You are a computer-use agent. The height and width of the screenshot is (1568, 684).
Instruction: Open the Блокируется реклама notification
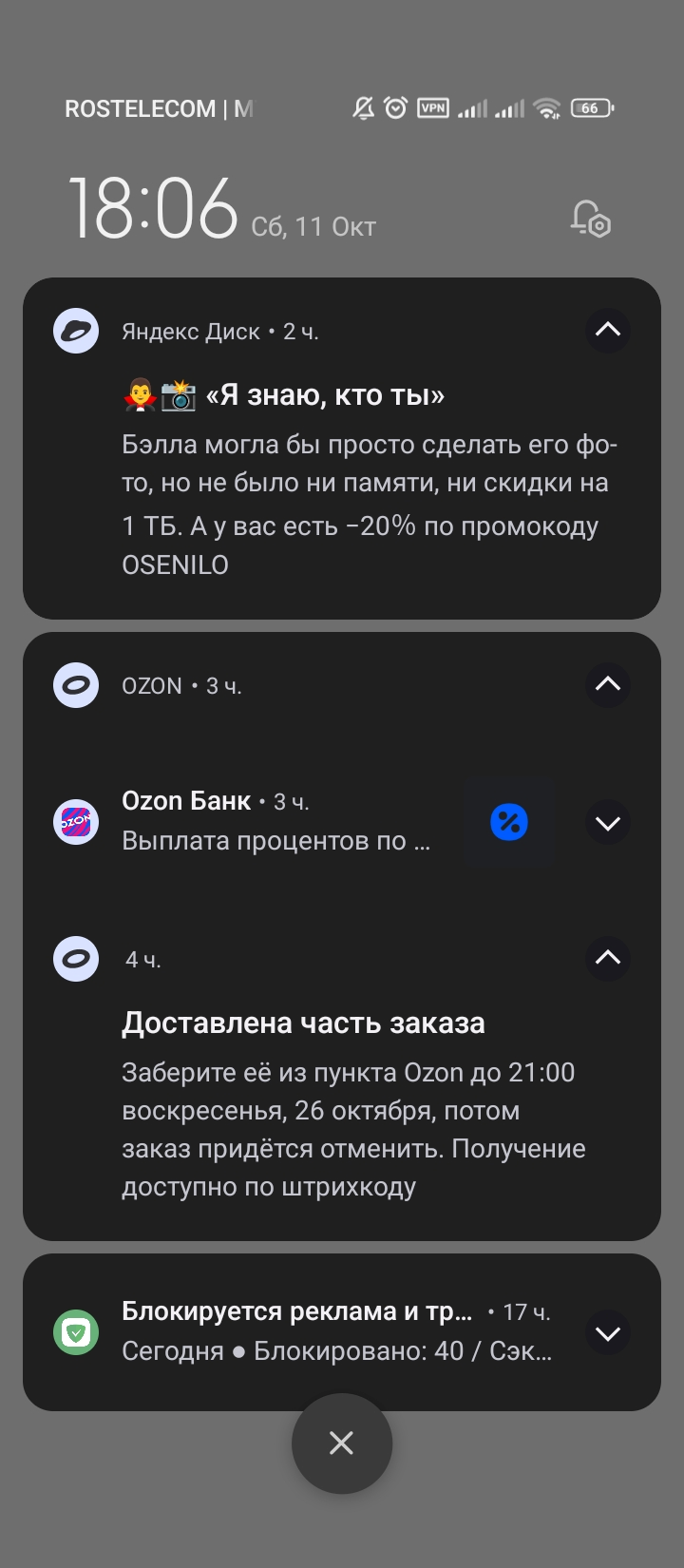313,1332
